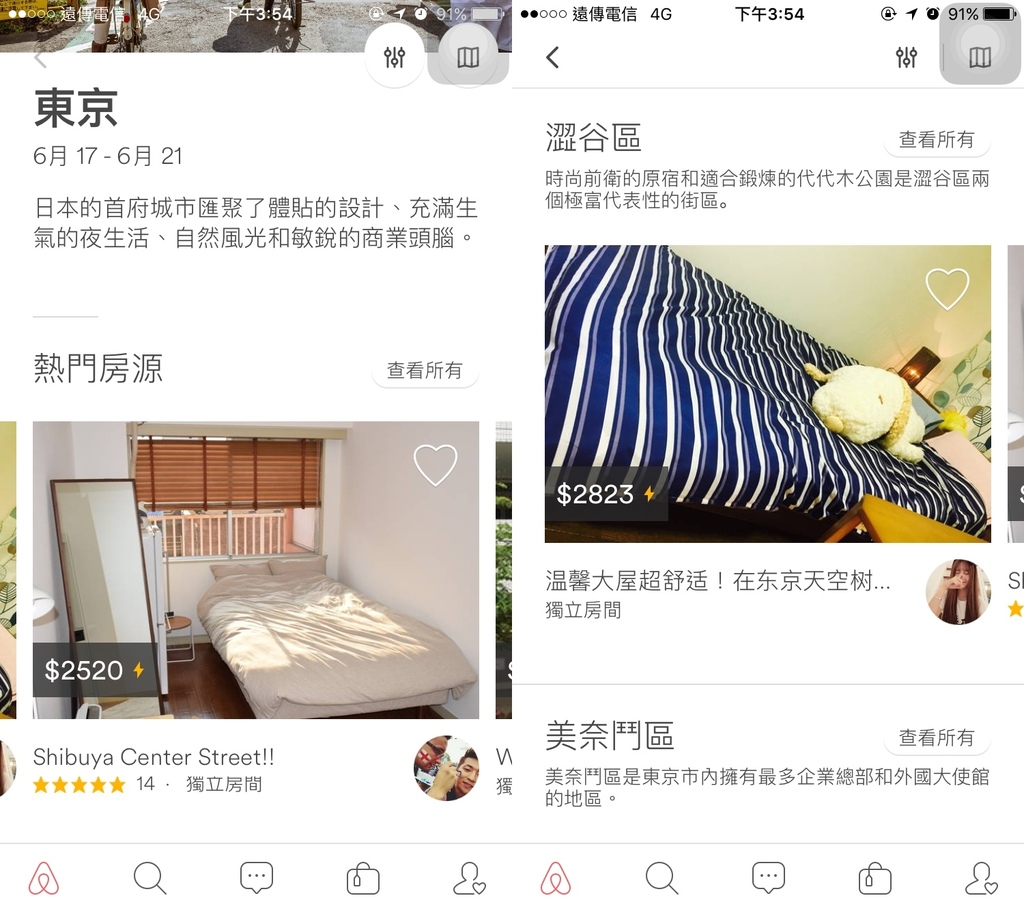View all listings in 美奈鬥區

[x=936, y=738]
